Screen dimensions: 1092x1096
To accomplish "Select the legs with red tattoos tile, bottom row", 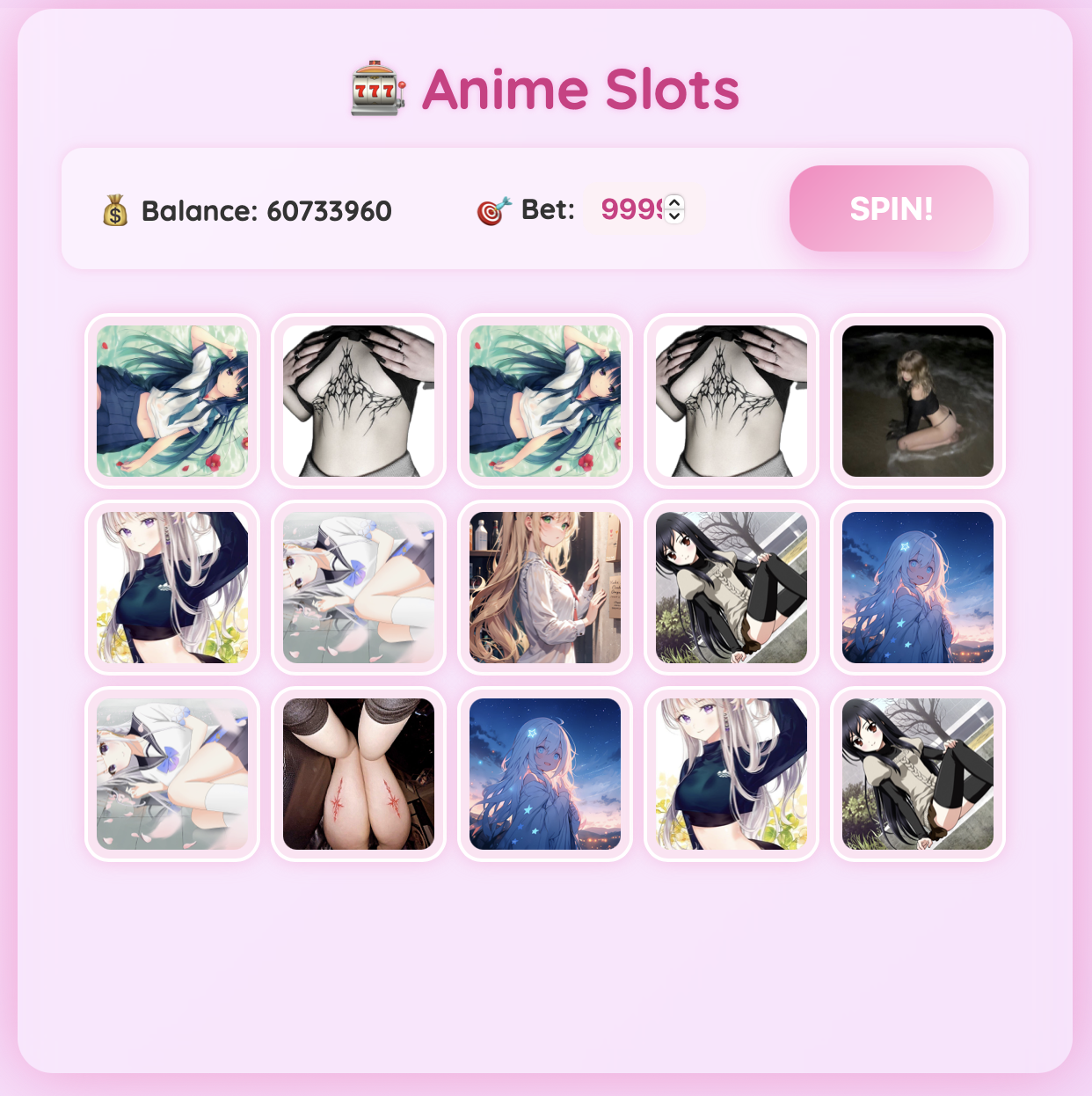I will tap(358, 772).
